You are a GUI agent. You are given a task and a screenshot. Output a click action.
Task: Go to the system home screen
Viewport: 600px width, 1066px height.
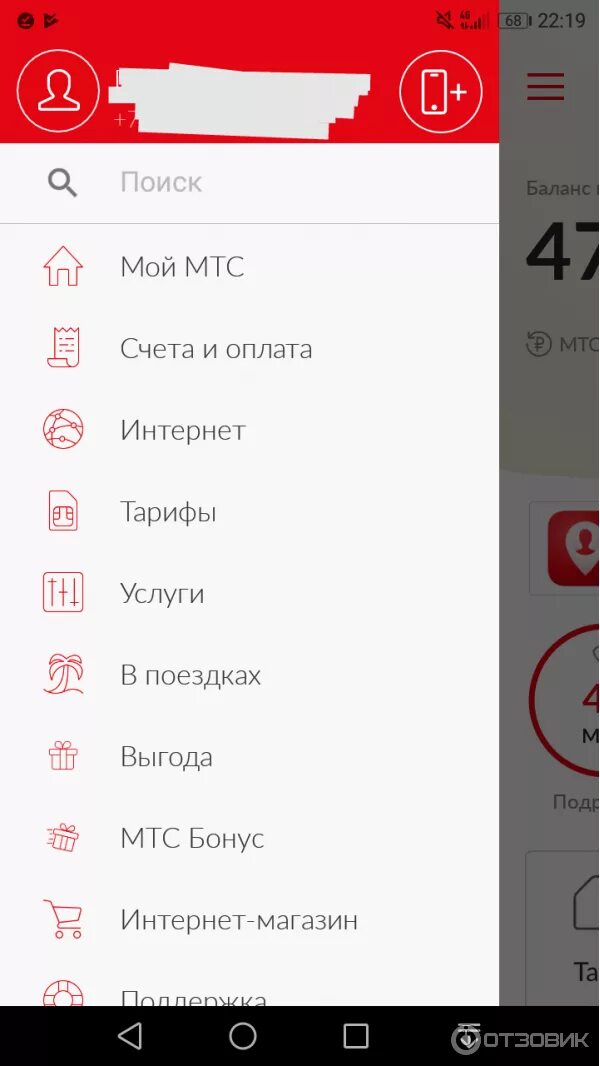tap(243, 1036)
